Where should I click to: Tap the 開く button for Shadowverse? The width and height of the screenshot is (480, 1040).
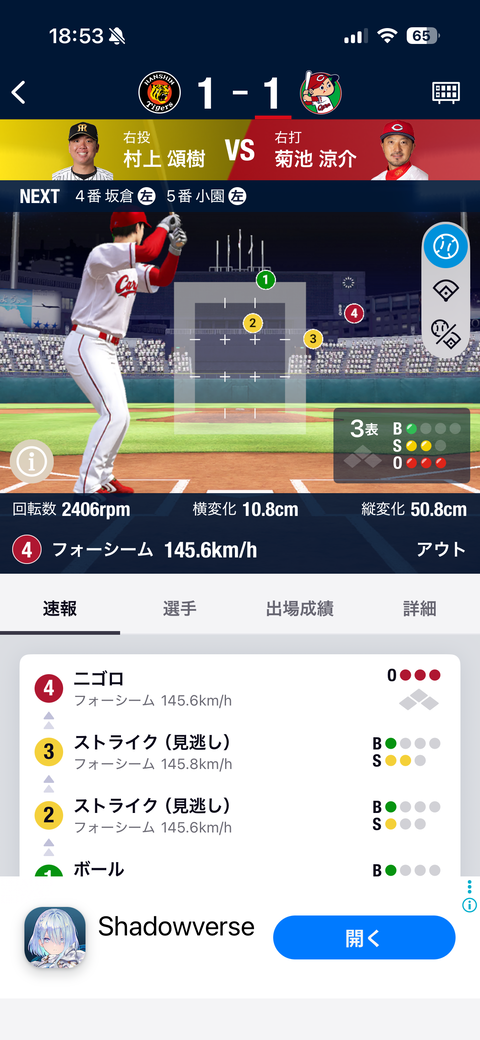click(364, 937)
